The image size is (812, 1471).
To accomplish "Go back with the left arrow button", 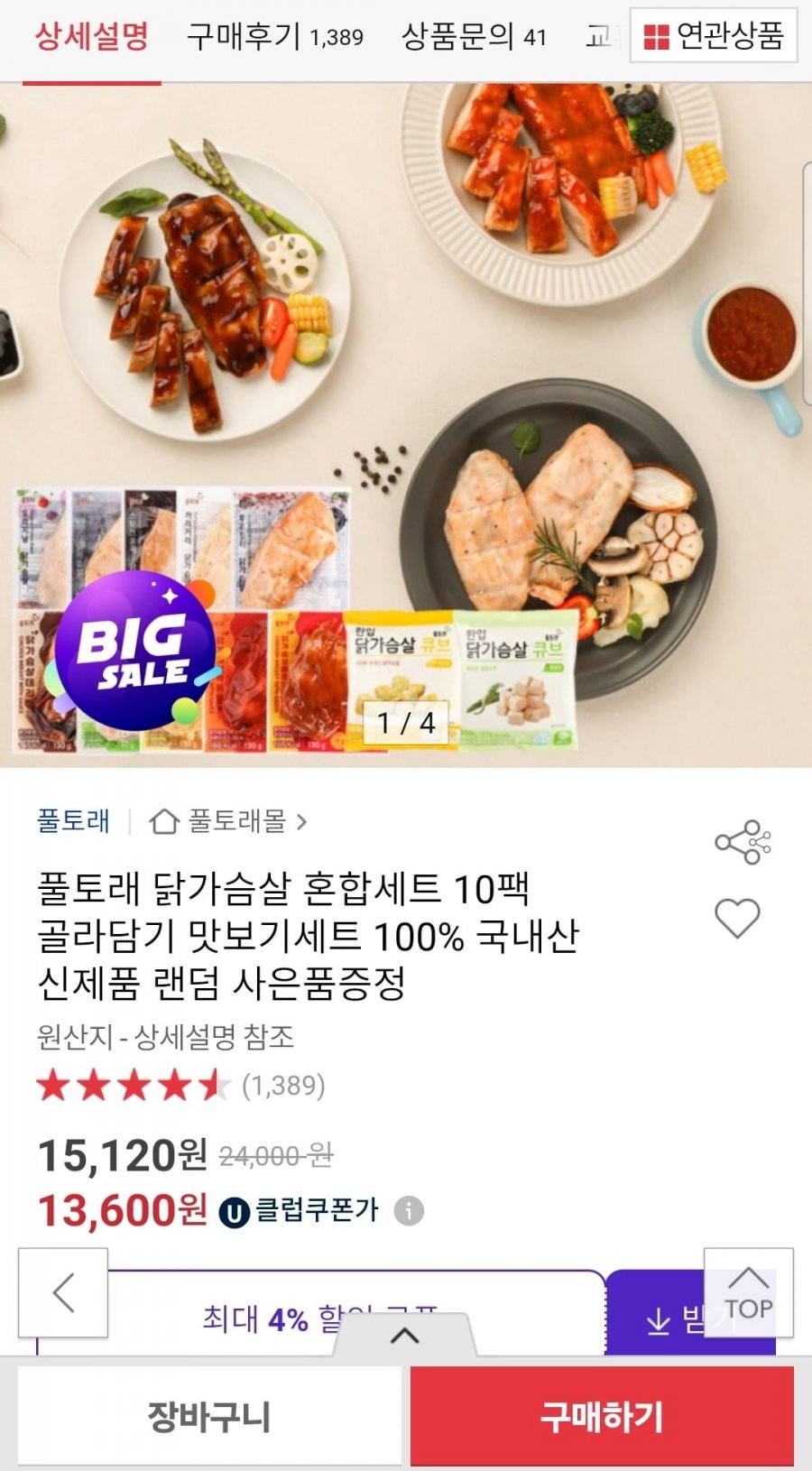I will coord(63,1292).
